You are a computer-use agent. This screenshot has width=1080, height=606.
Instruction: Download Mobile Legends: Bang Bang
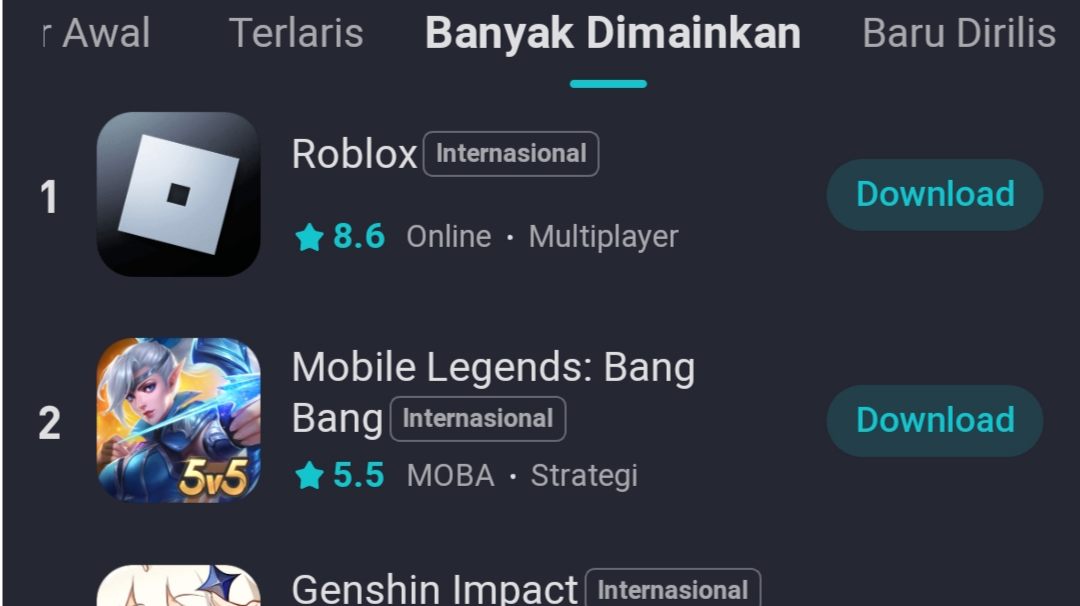pos(934,420)
